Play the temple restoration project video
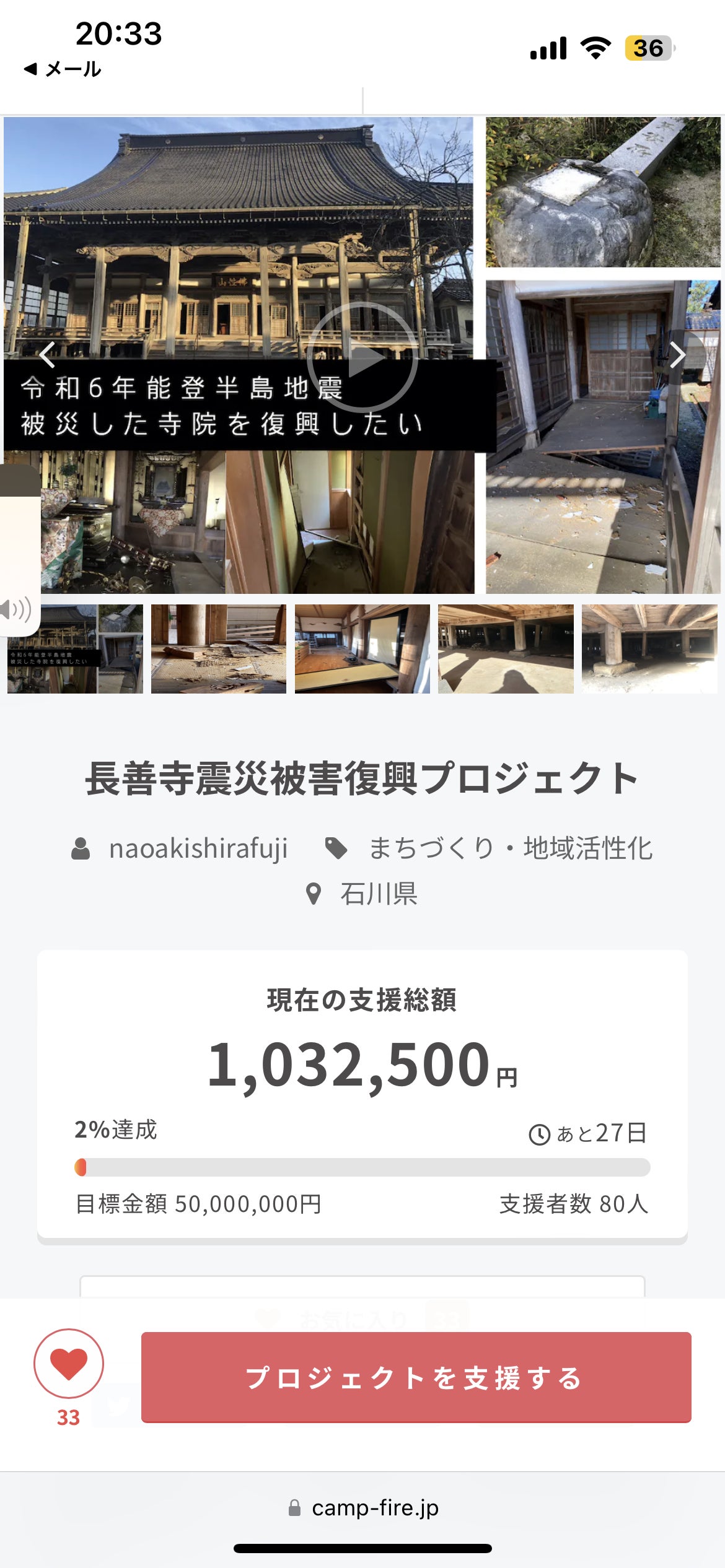 [x=362, y=357]
